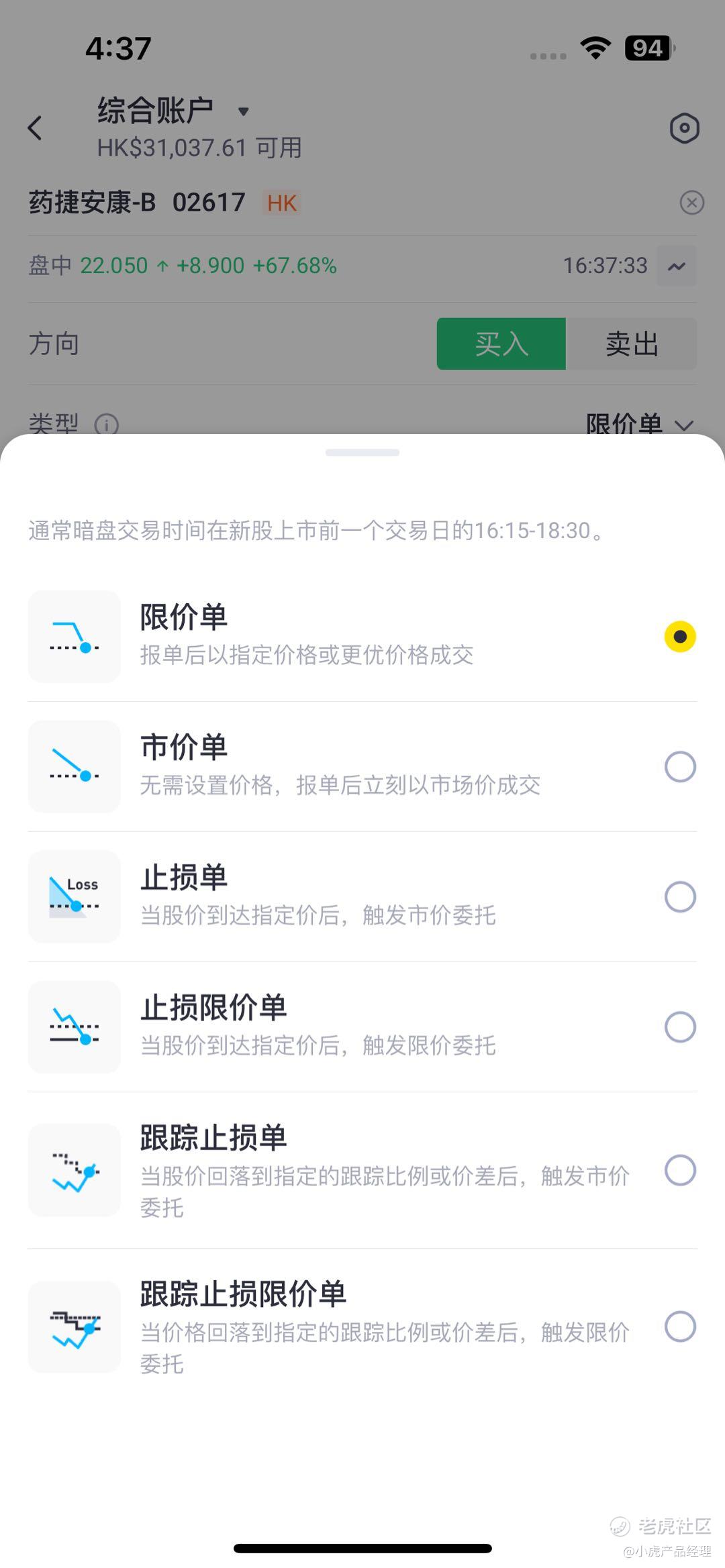Expand the 限价单 type dropdown
Image resolution: width=725 pixels, height=1568 pixels.
639,424
